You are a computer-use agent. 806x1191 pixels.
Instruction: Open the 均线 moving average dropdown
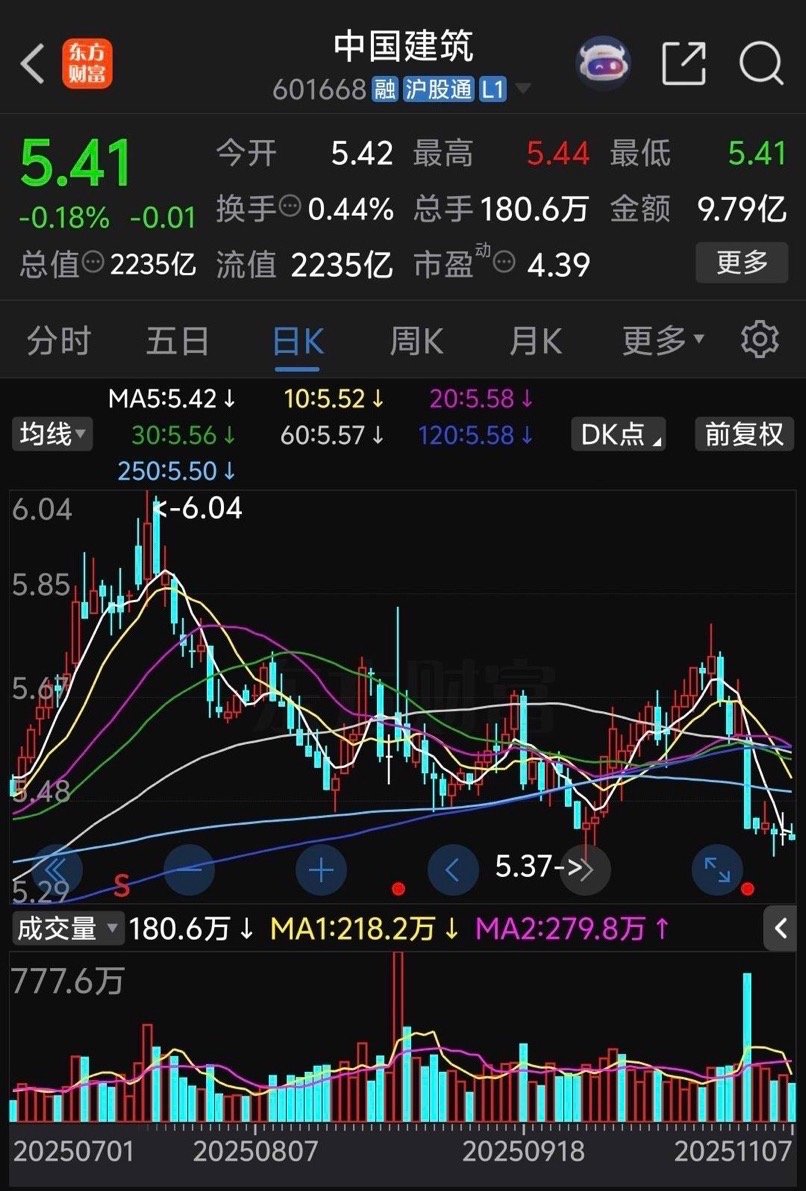(x=51, y=434)
